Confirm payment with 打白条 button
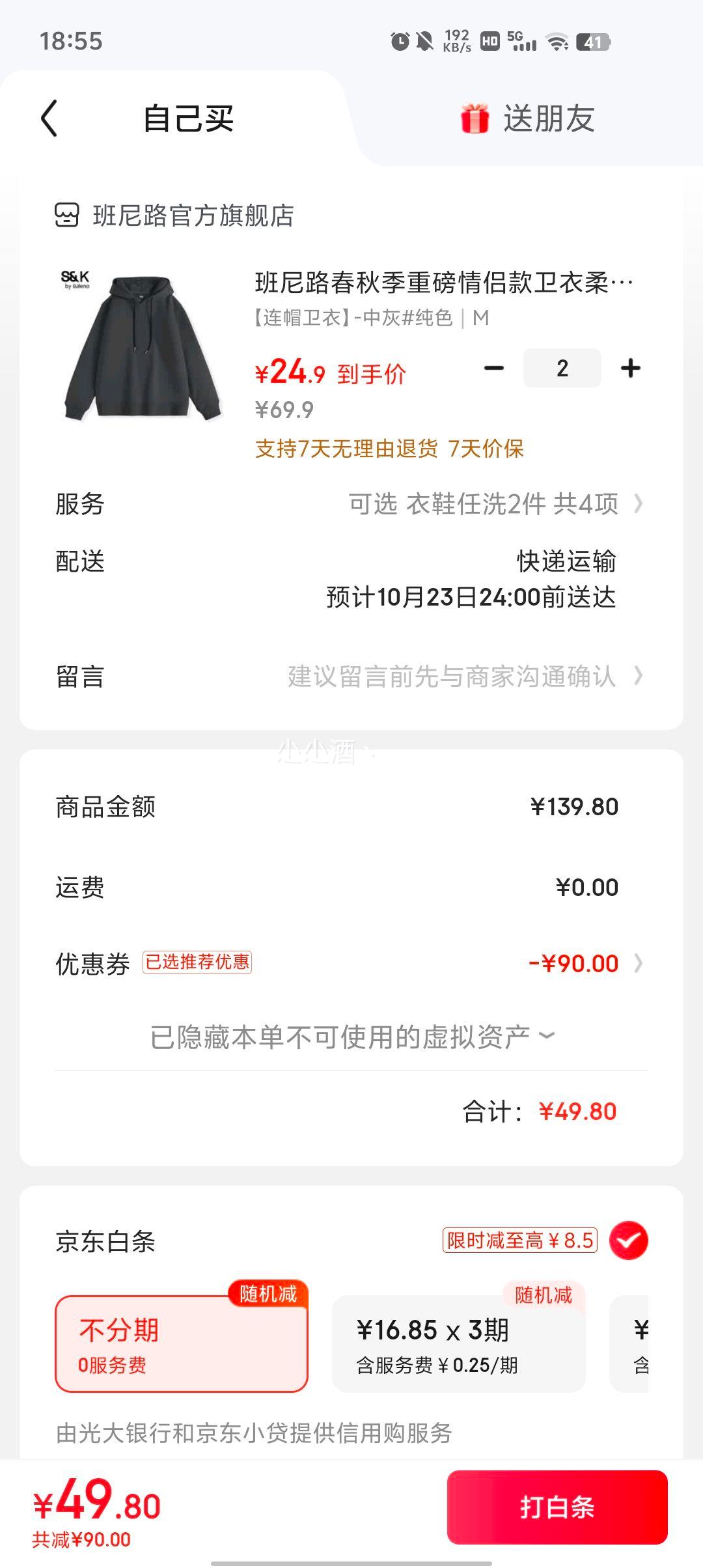The width and height of the screenshot is (703, 1568). click(557, 1507)
